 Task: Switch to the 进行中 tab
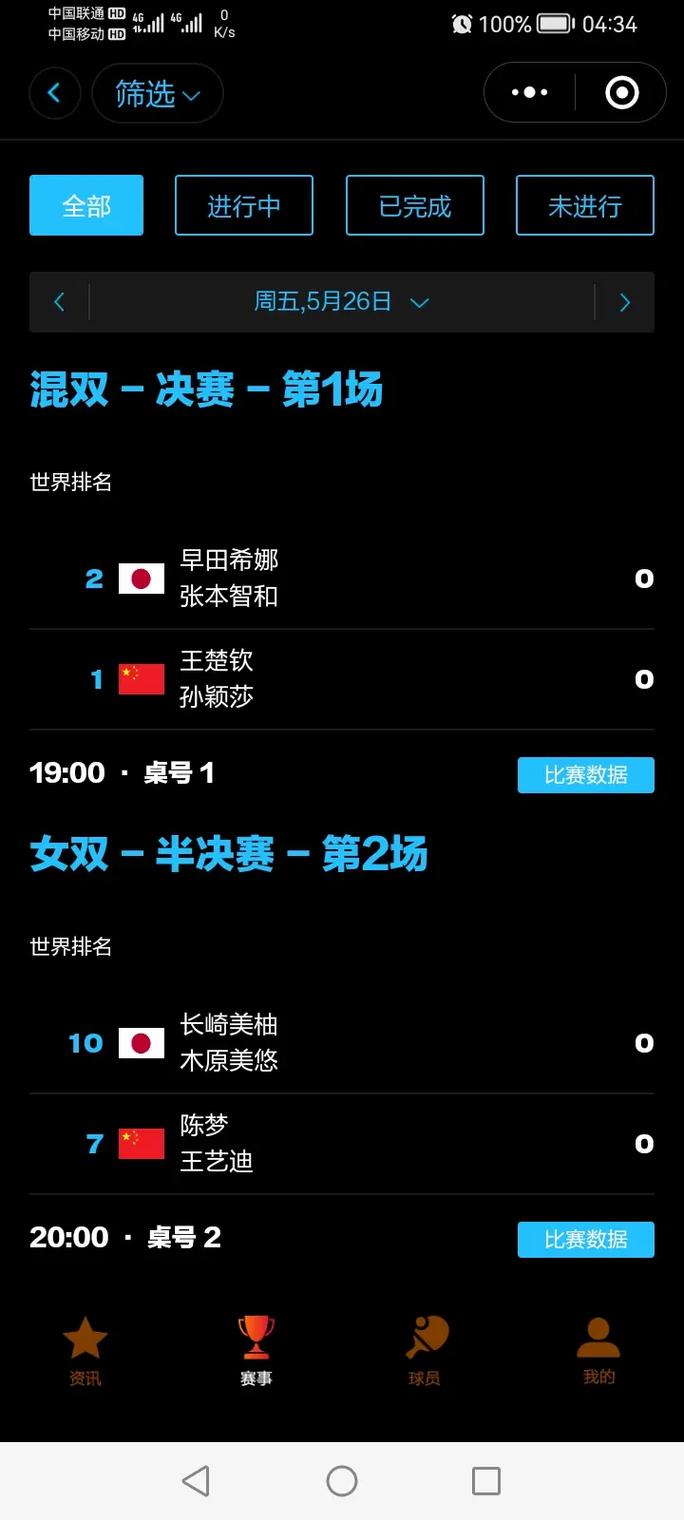tap(244, 206)
